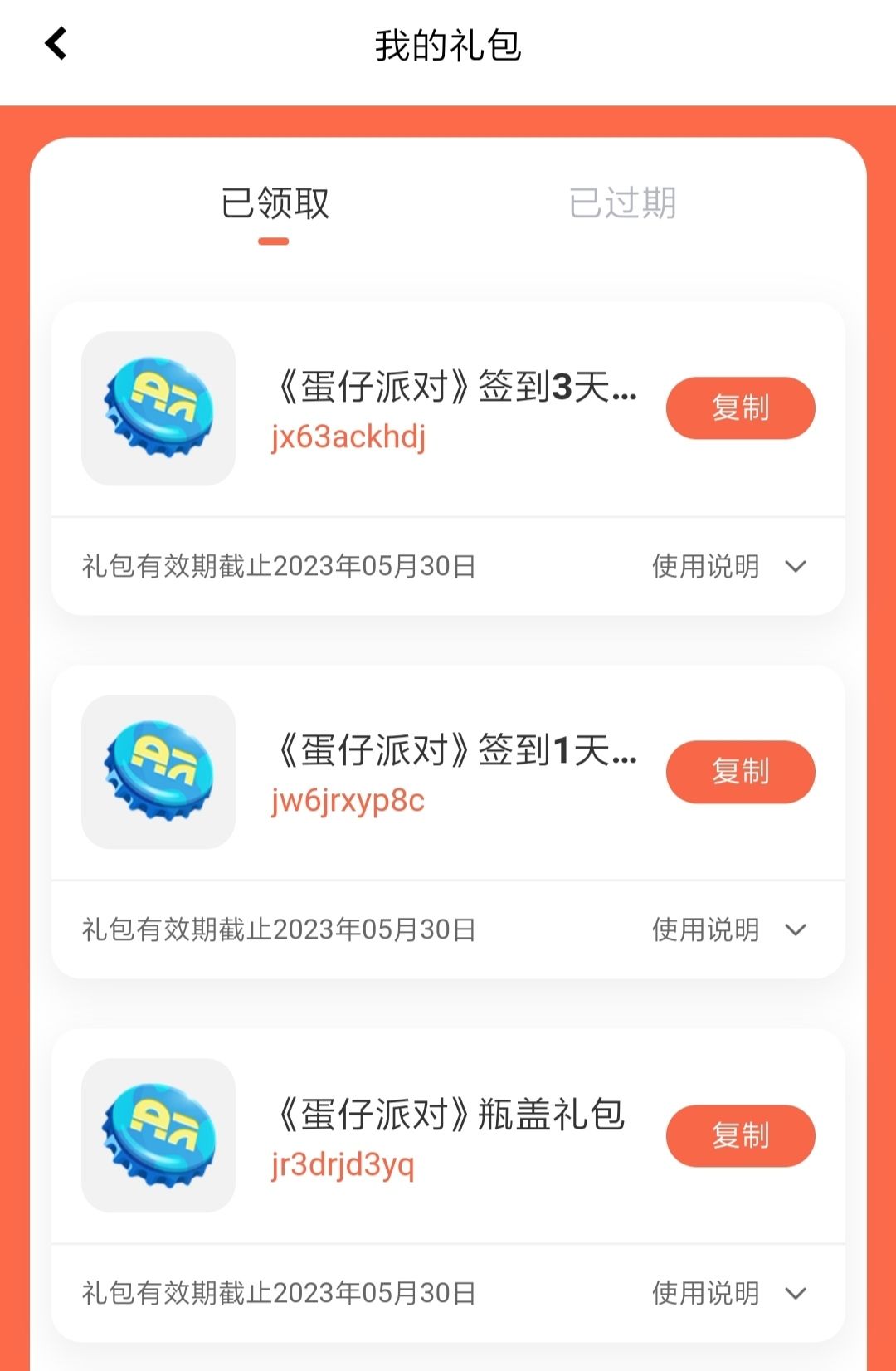Go back from 我的礼包 page
This screenshot has width=896, height=1371.
click(56, 44)
